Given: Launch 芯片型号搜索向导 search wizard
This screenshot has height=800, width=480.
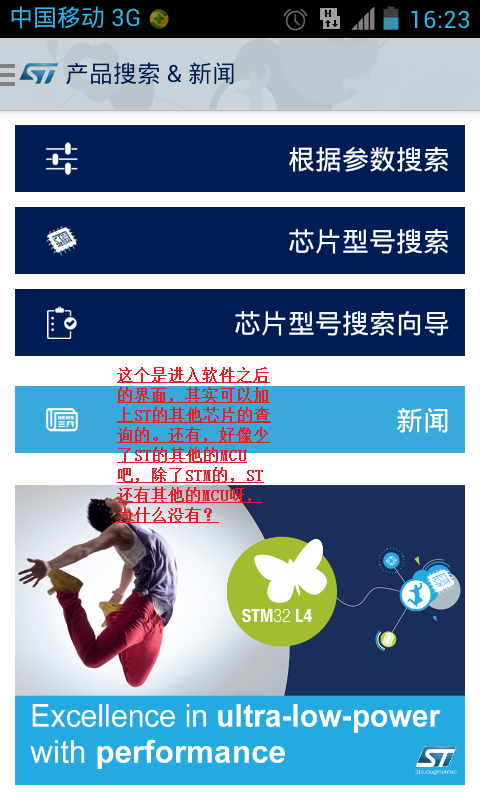Looking at the screenshot, I should click(x=240, y=322).
